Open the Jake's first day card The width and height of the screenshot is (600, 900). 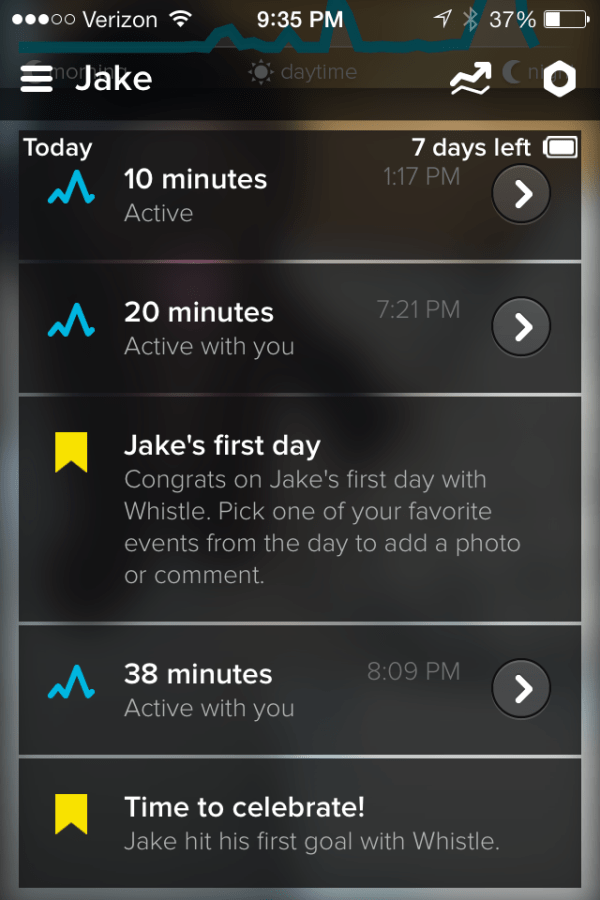click(300, 508)
